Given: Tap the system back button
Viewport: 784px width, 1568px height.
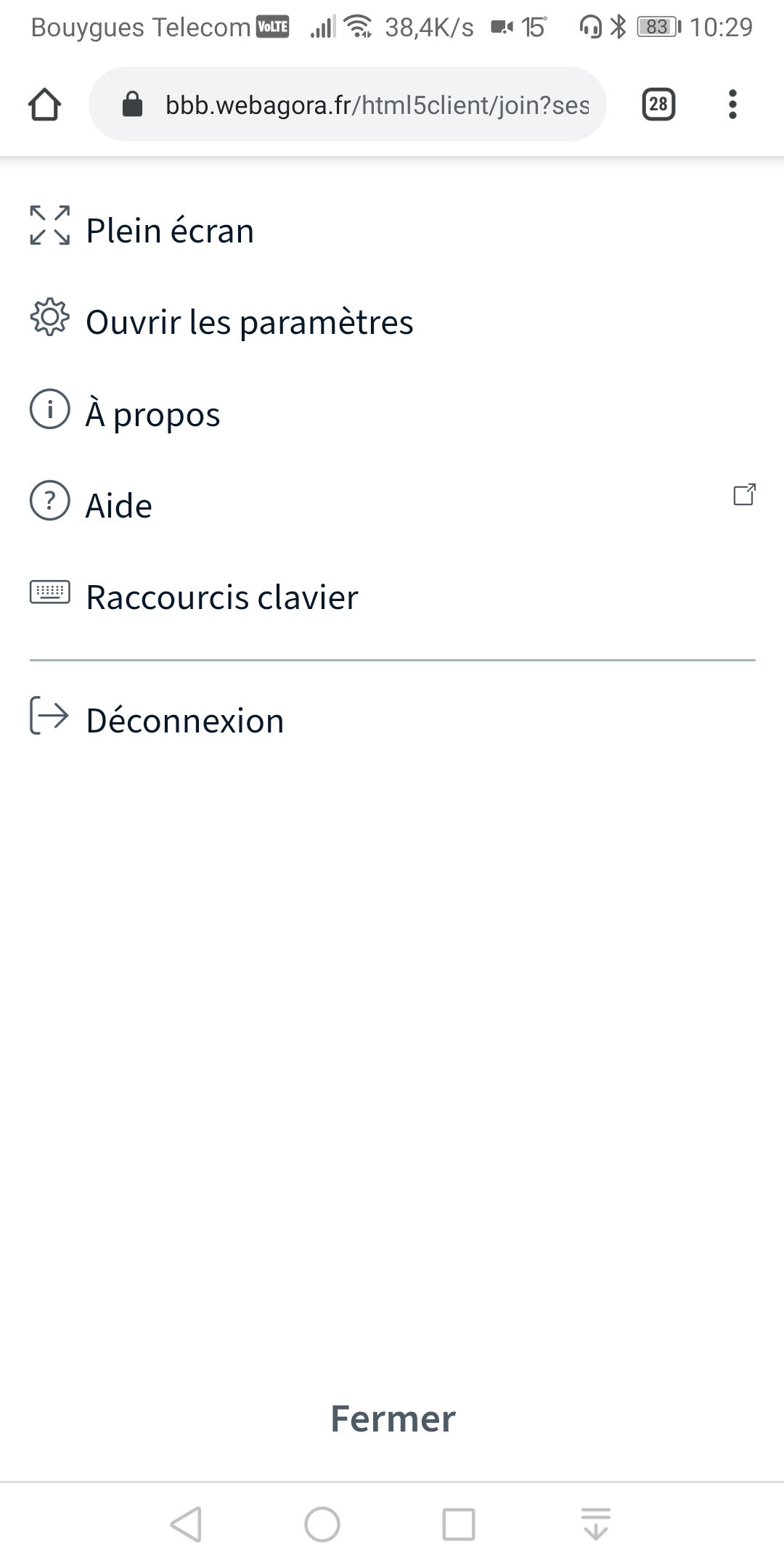Looking at the screenshot, I should [186, 1524].
